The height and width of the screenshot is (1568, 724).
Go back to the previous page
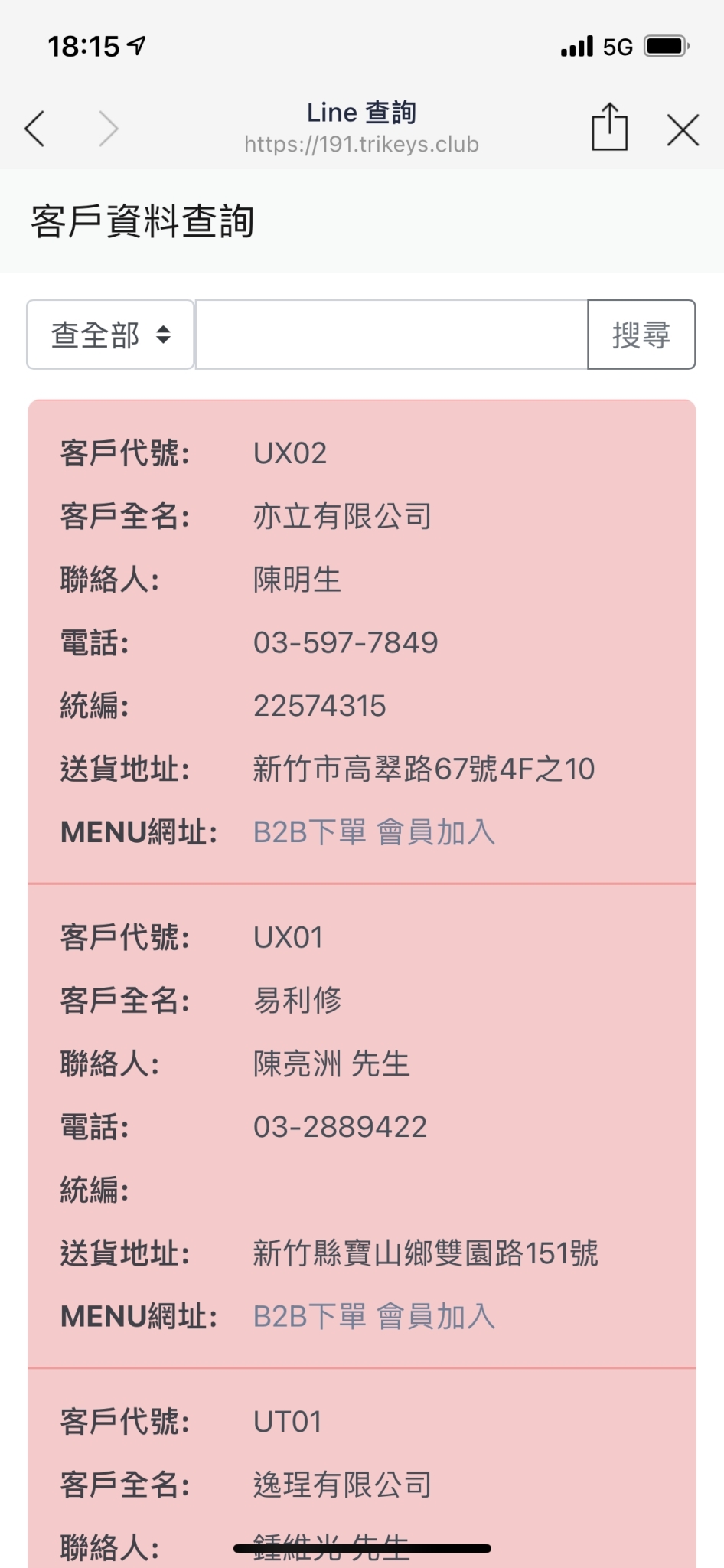[35, 128]
